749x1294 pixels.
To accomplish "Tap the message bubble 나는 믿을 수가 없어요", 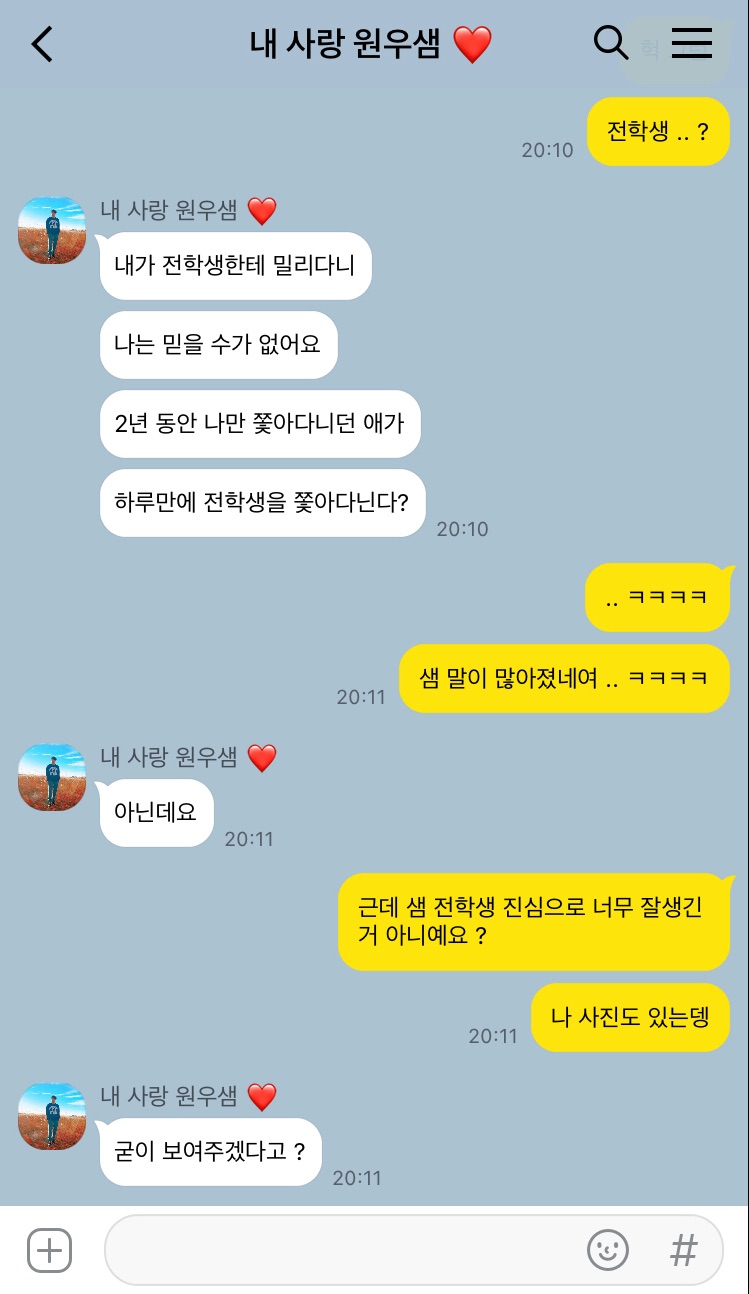I will click(218, 345).
